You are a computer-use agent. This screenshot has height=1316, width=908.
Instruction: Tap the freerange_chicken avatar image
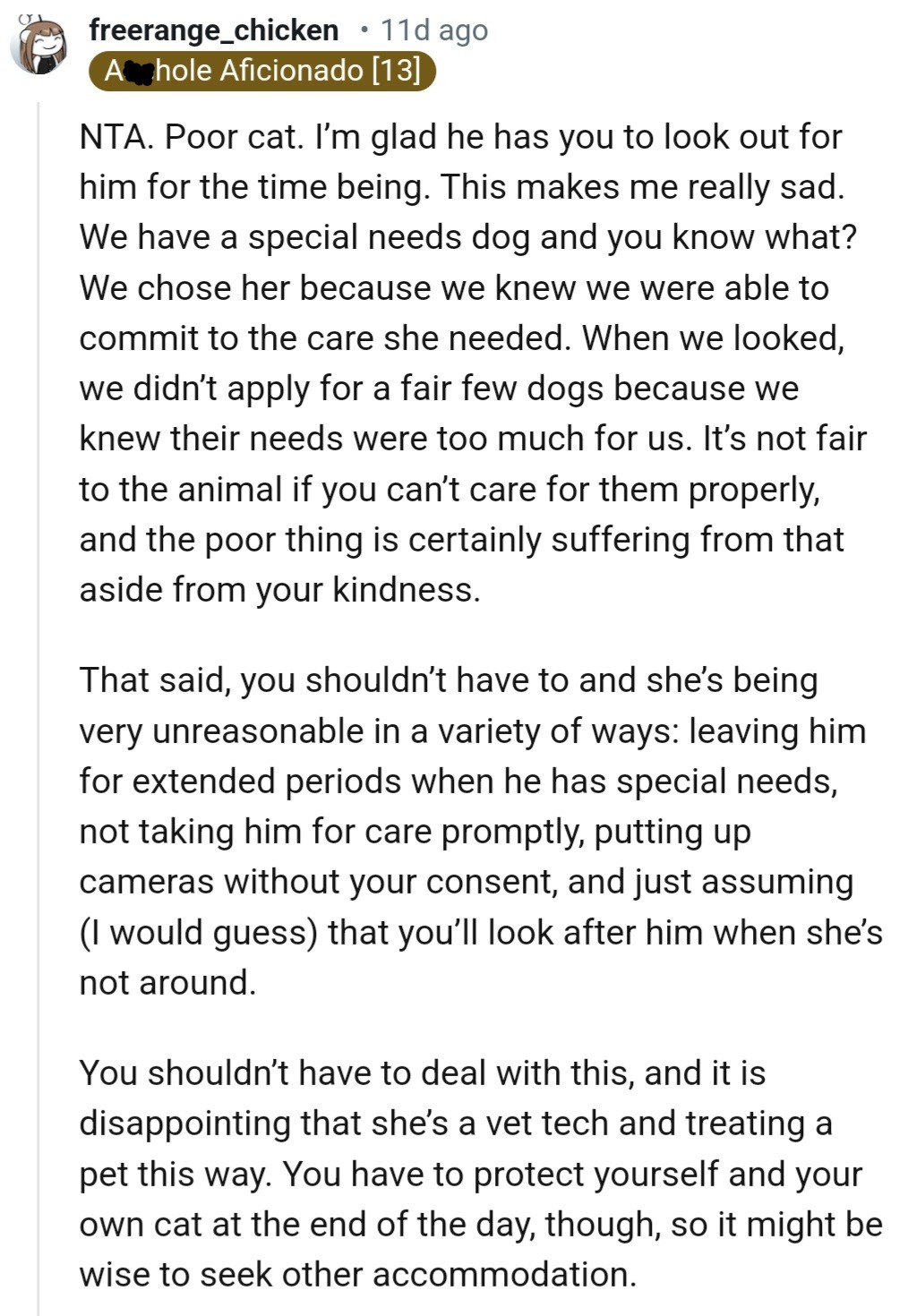click(39, 45)
